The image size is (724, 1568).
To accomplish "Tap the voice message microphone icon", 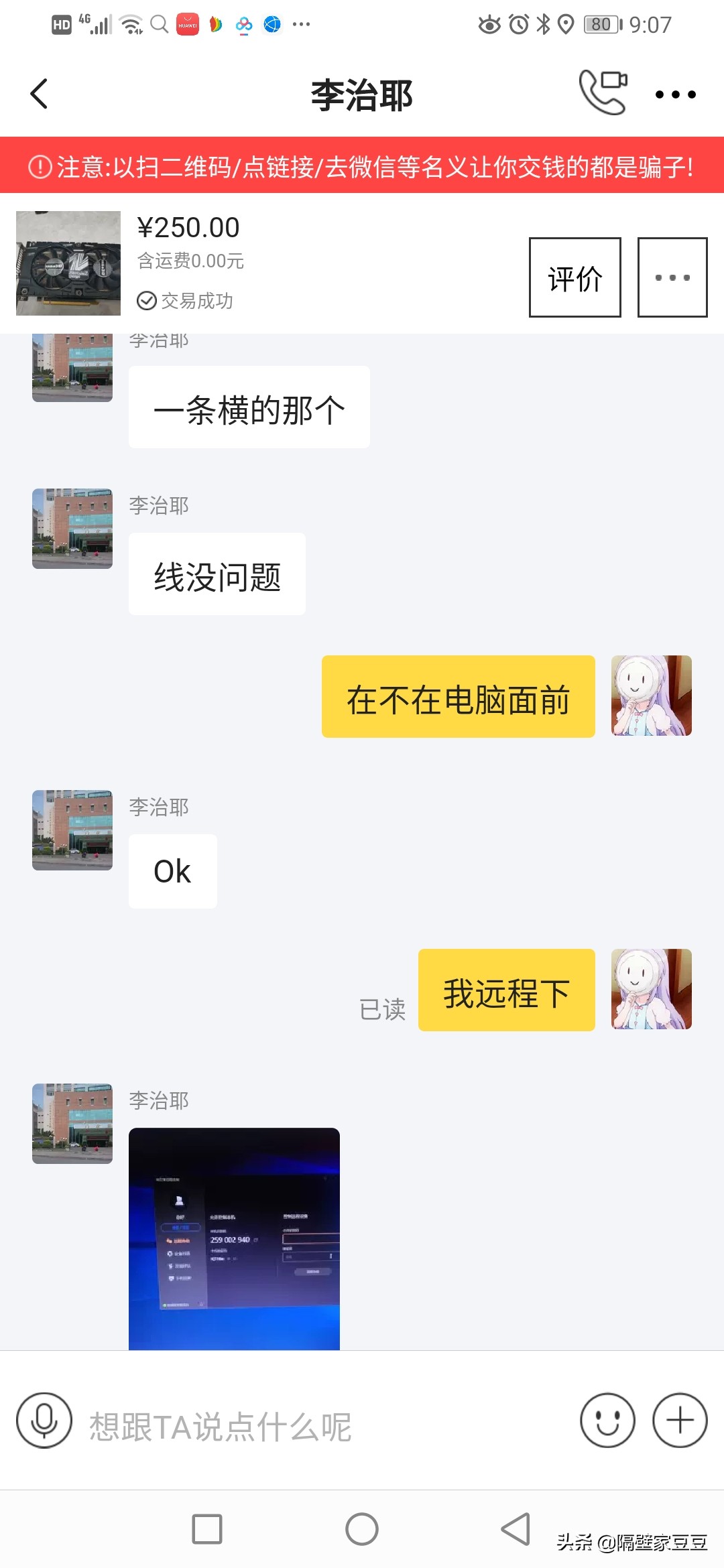I will pyautogui.click(x=43, y=1419).
